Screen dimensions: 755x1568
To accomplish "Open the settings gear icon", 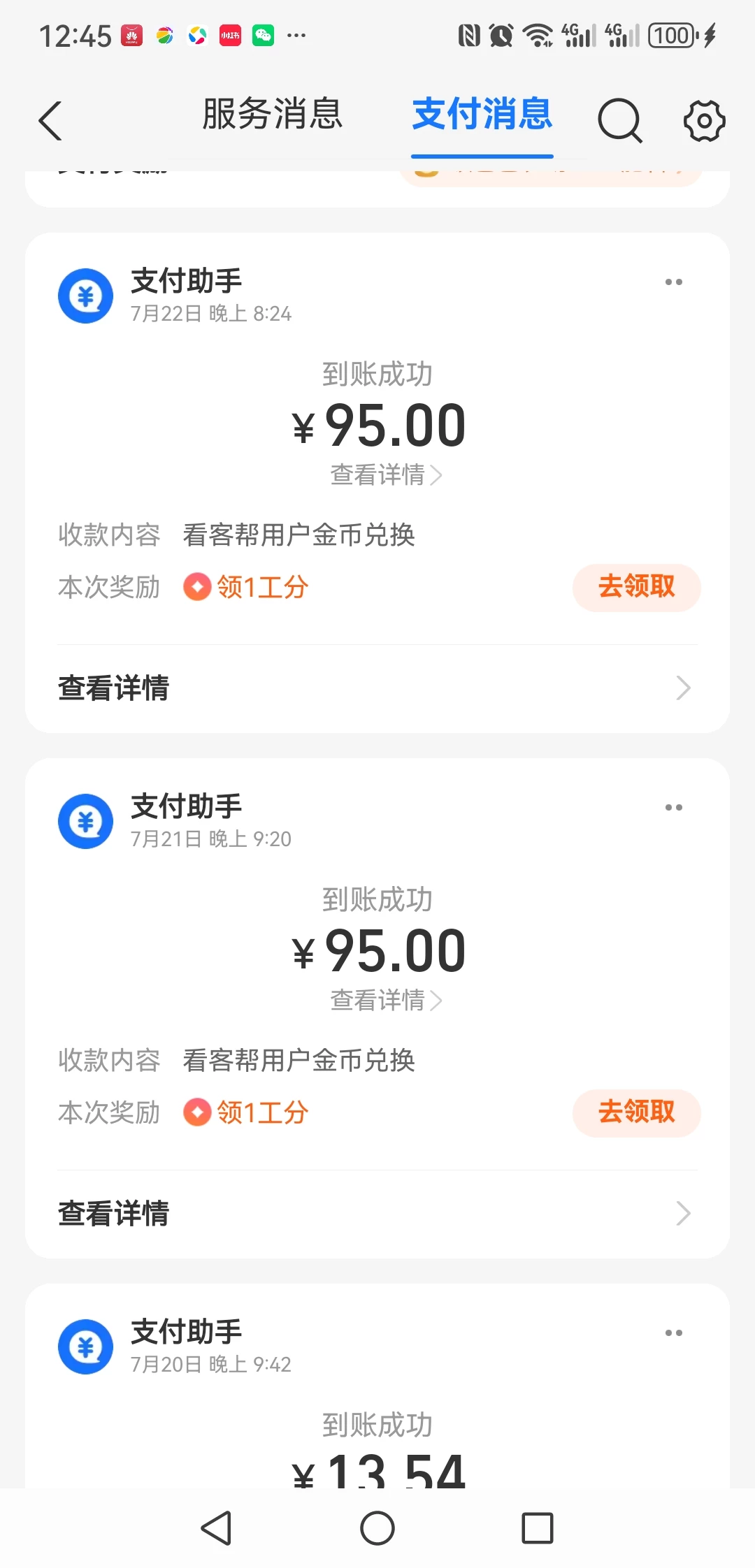I will tap(703, 121).
